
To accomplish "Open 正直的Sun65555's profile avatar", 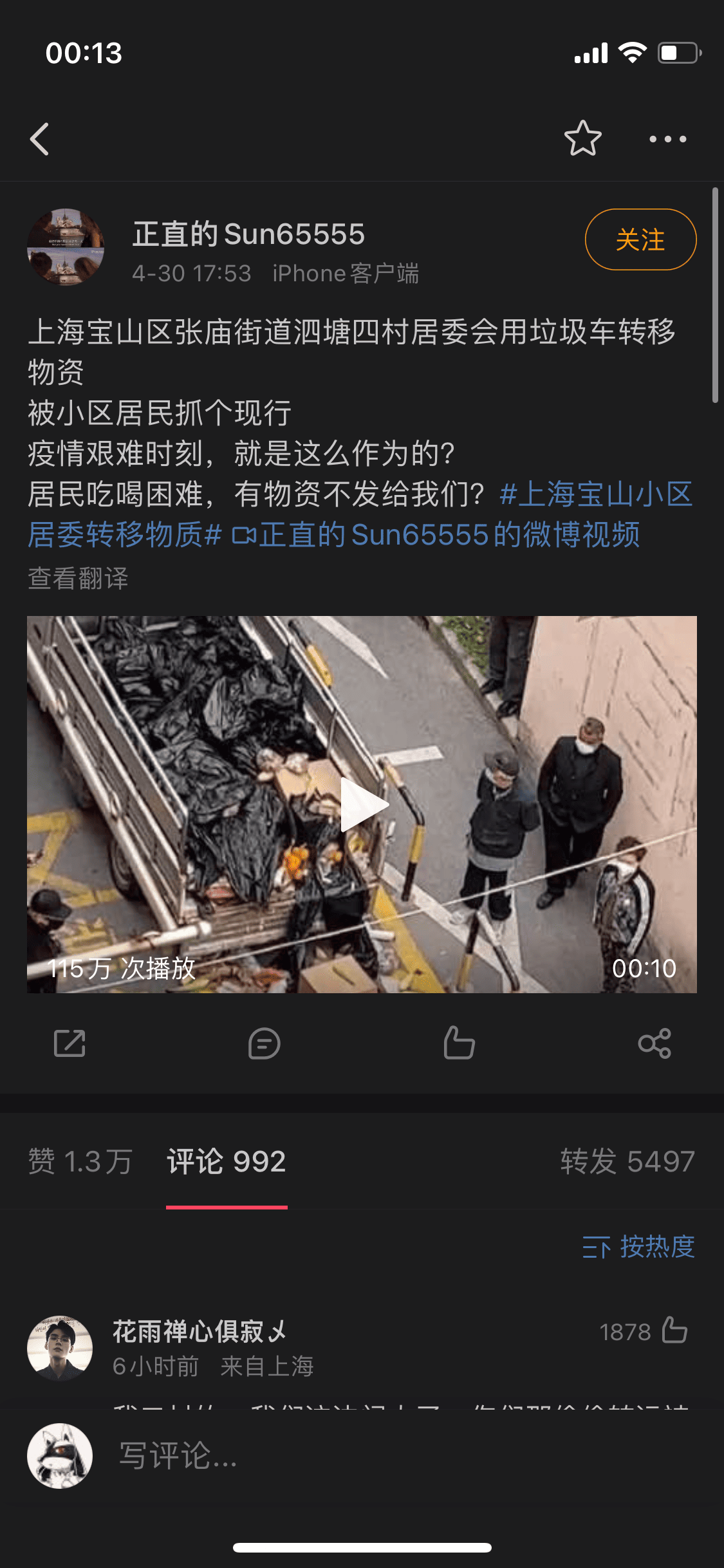I will (x=66, y=247).
